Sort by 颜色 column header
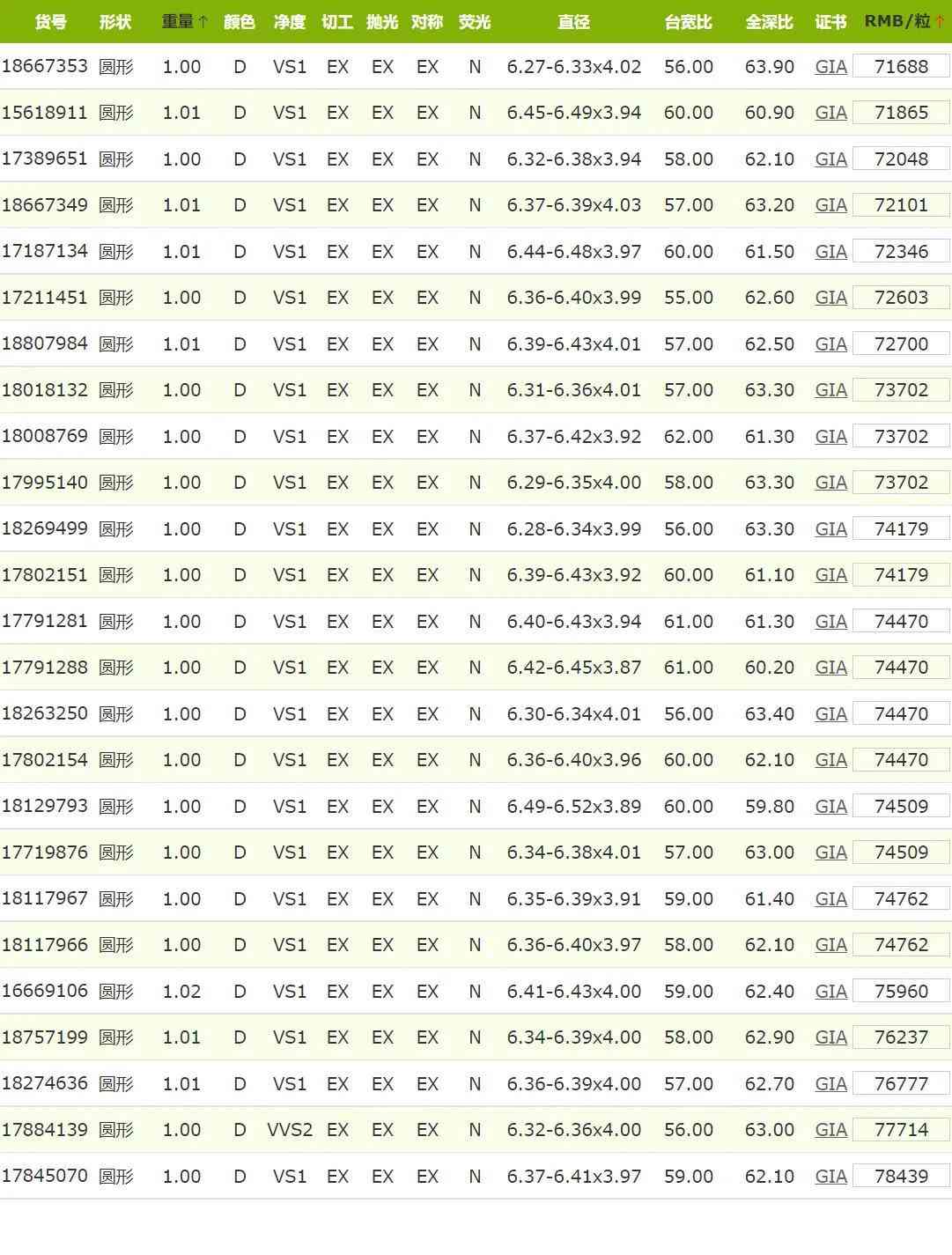The height and width of the screenshot is (1255, 952). 240,21
